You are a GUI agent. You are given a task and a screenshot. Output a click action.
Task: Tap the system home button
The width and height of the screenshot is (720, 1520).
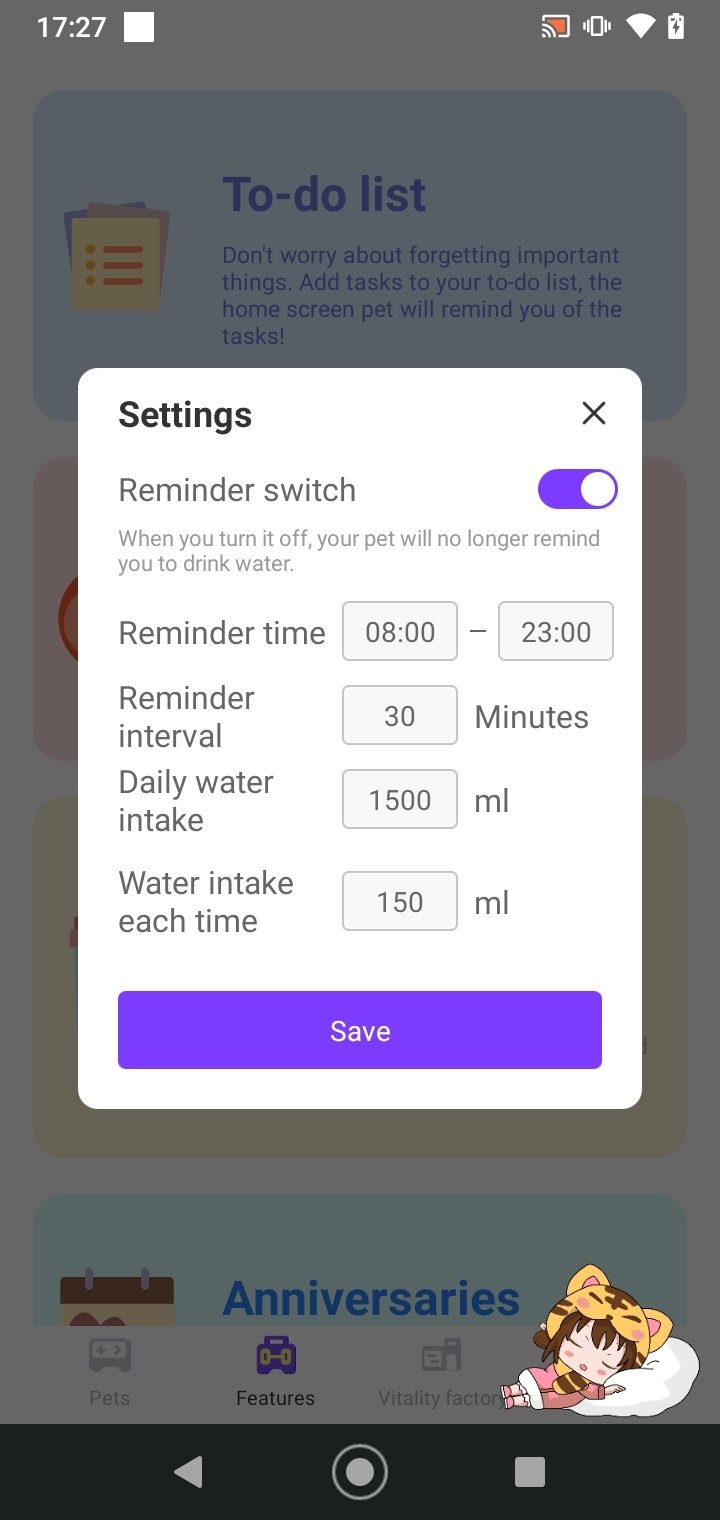click(x=360, y=1472)
